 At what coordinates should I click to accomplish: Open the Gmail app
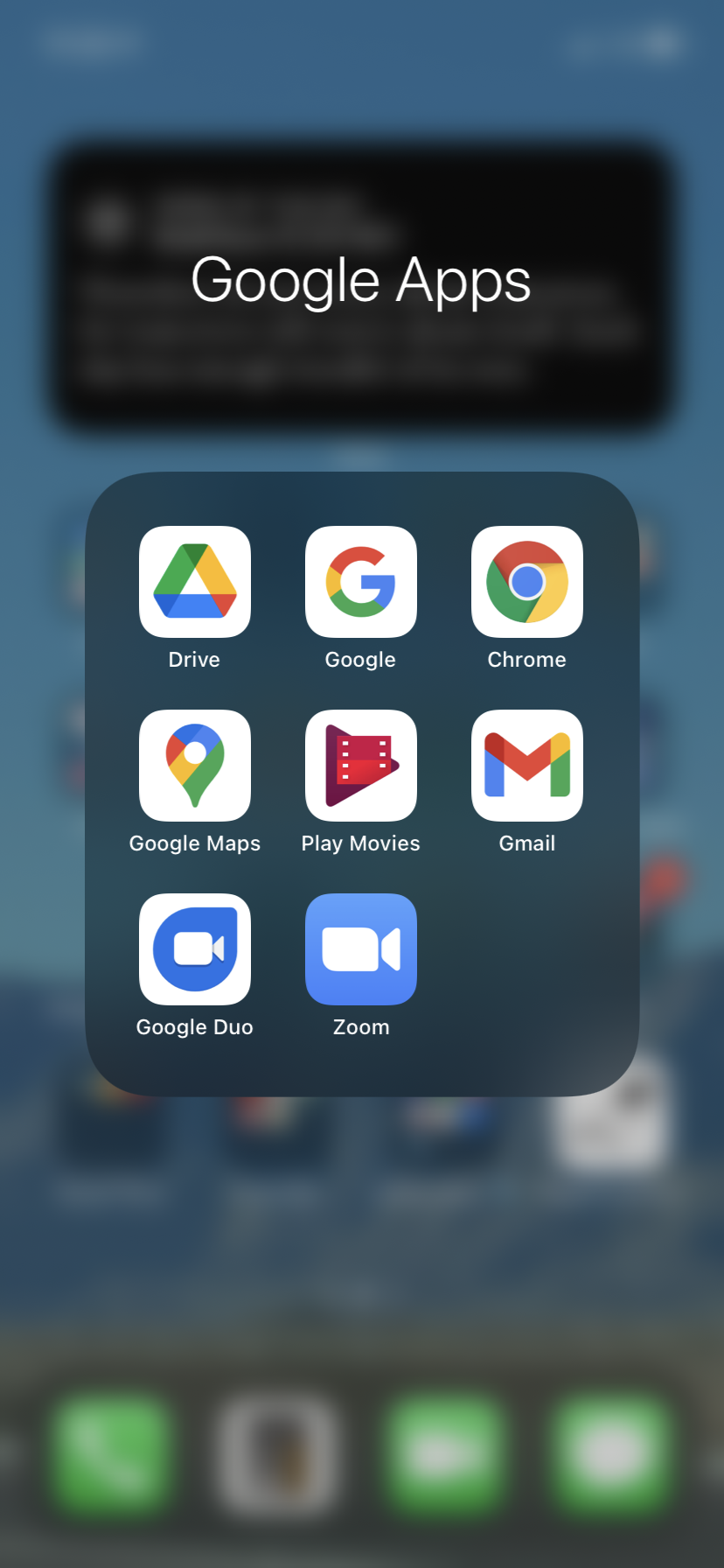pos(527,766)
